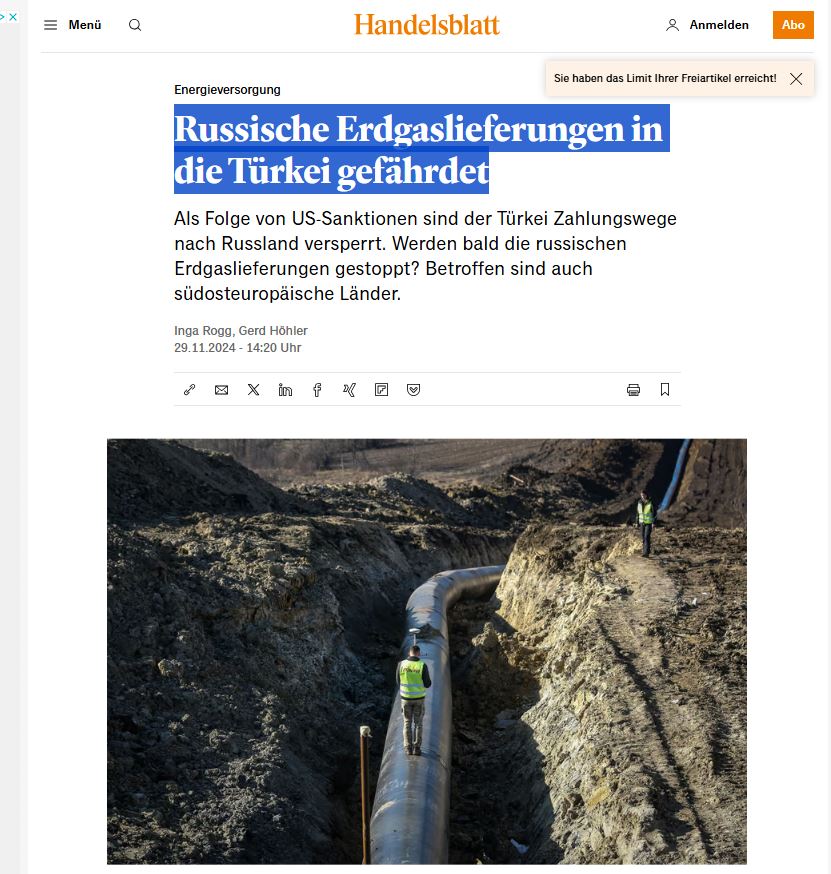Viewport: 831px width, 874px height.
Task: Open the search magnifier
Action: (x=135, y=25)
